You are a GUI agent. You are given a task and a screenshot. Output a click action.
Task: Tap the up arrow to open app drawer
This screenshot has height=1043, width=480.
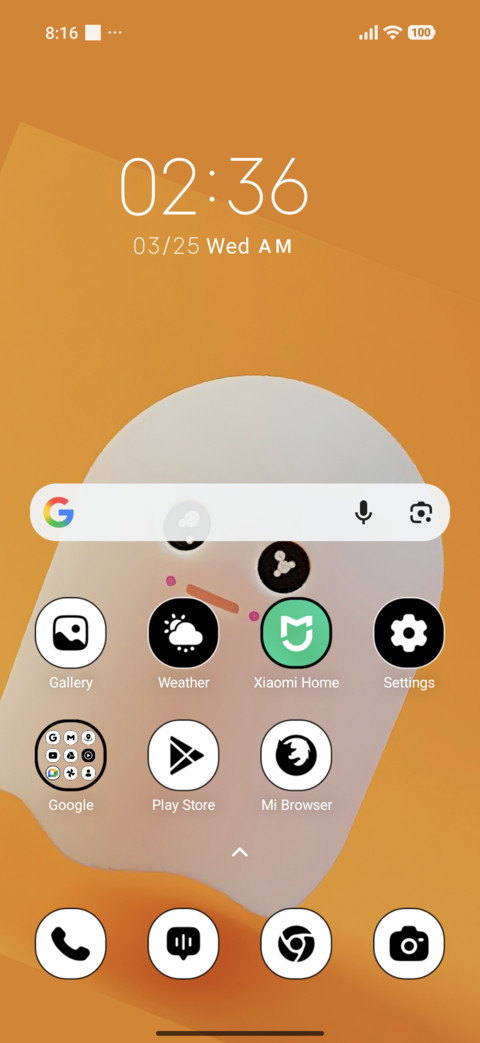pos(239,852)
